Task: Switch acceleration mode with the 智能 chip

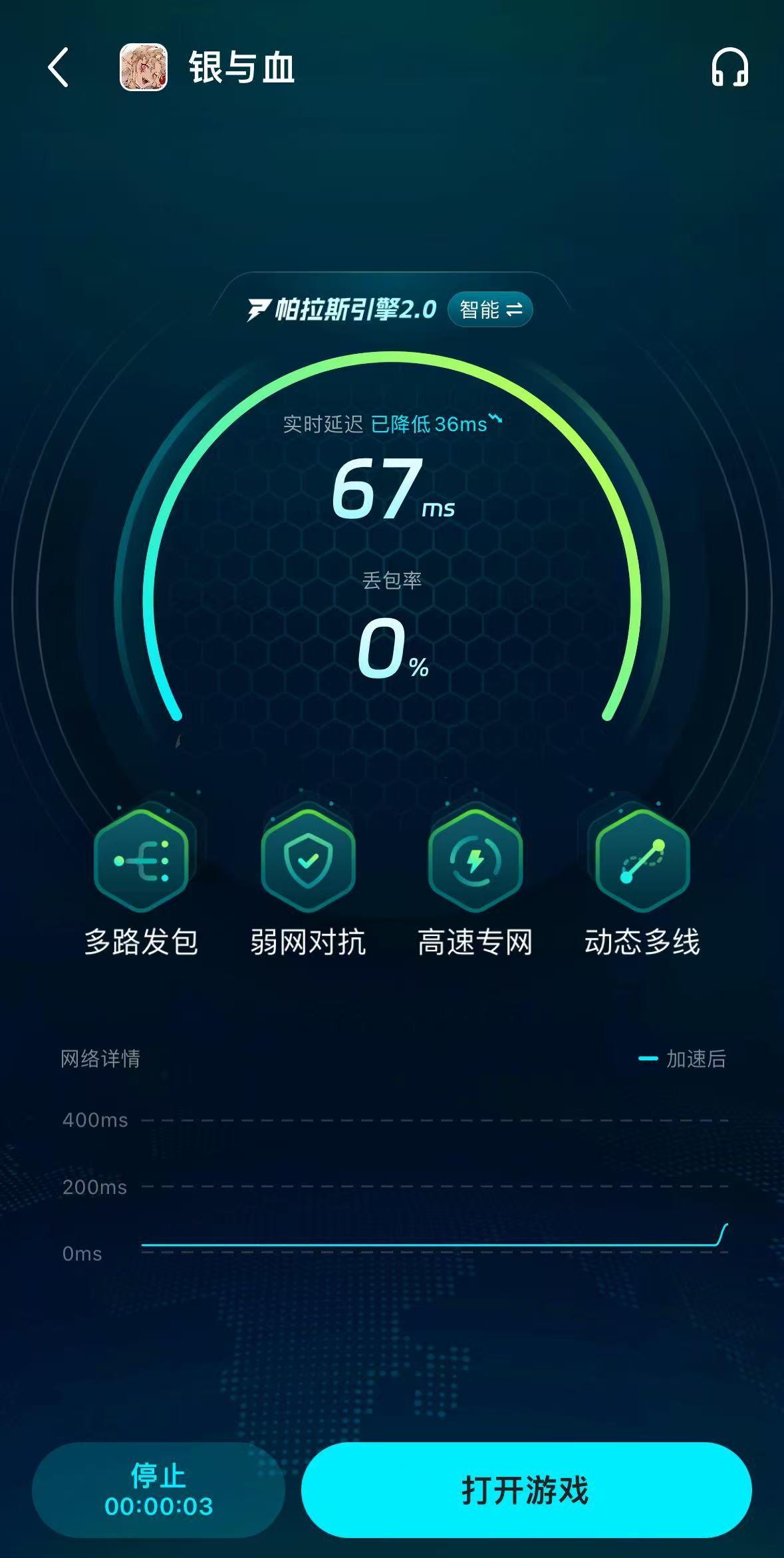Action: pyautogui.click(x=491, y=309)
